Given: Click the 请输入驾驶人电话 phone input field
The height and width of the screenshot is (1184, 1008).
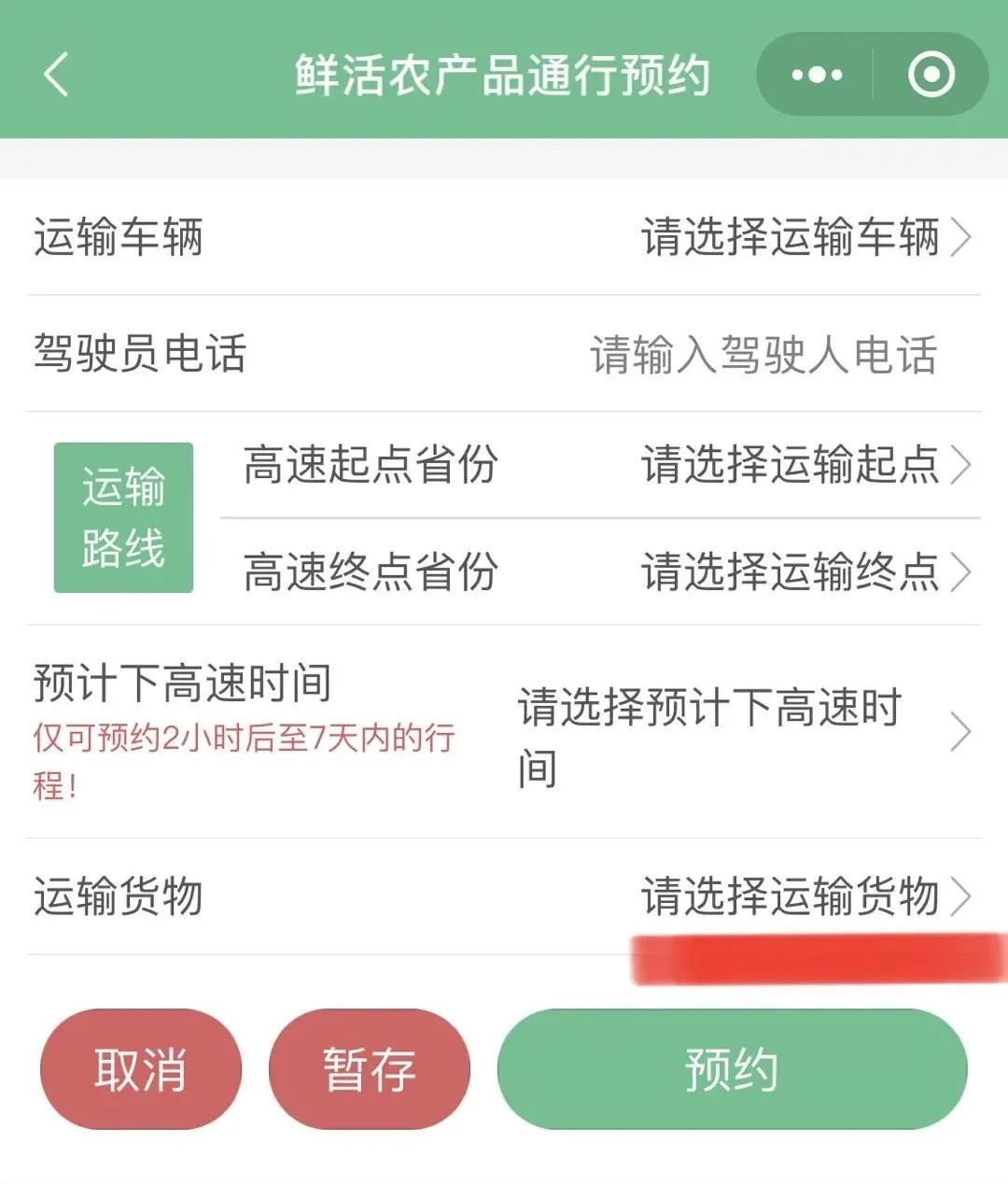Looking at the screenshot, I should [x=763, y=353].
